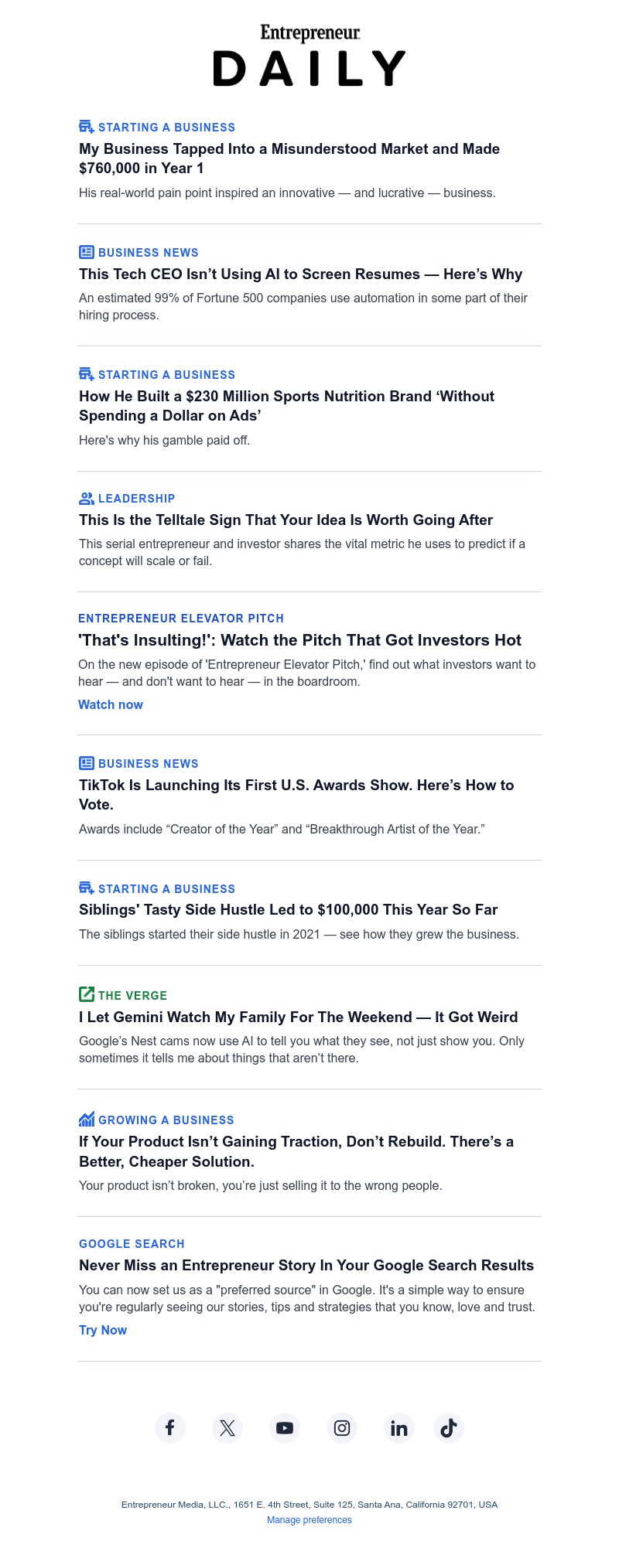Click the Watch now link
The image size is (619, 1568).
pos(110,704)
